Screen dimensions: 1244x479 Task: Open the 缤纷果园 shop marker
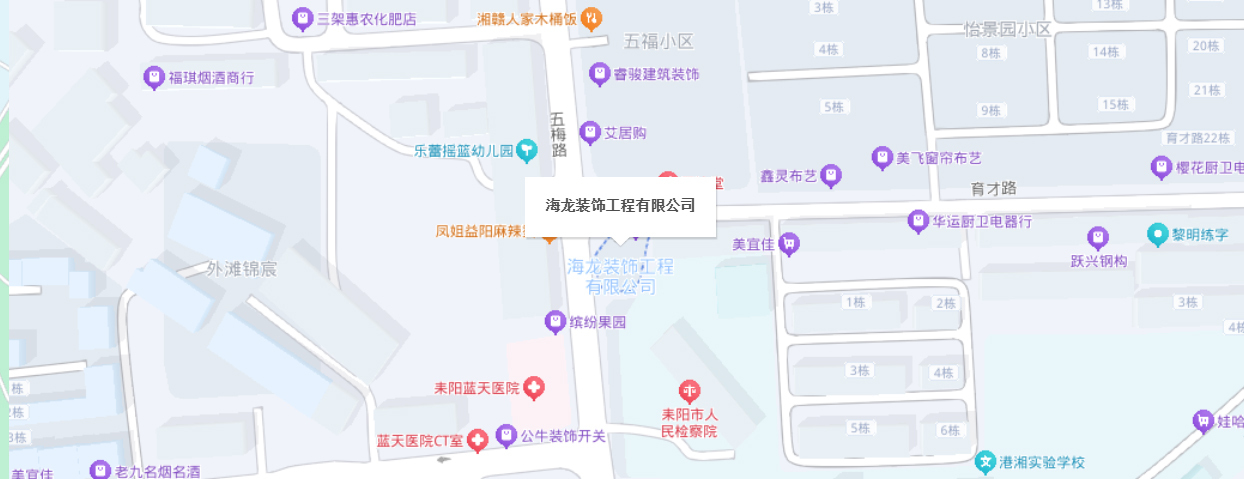tap(554, 322)
